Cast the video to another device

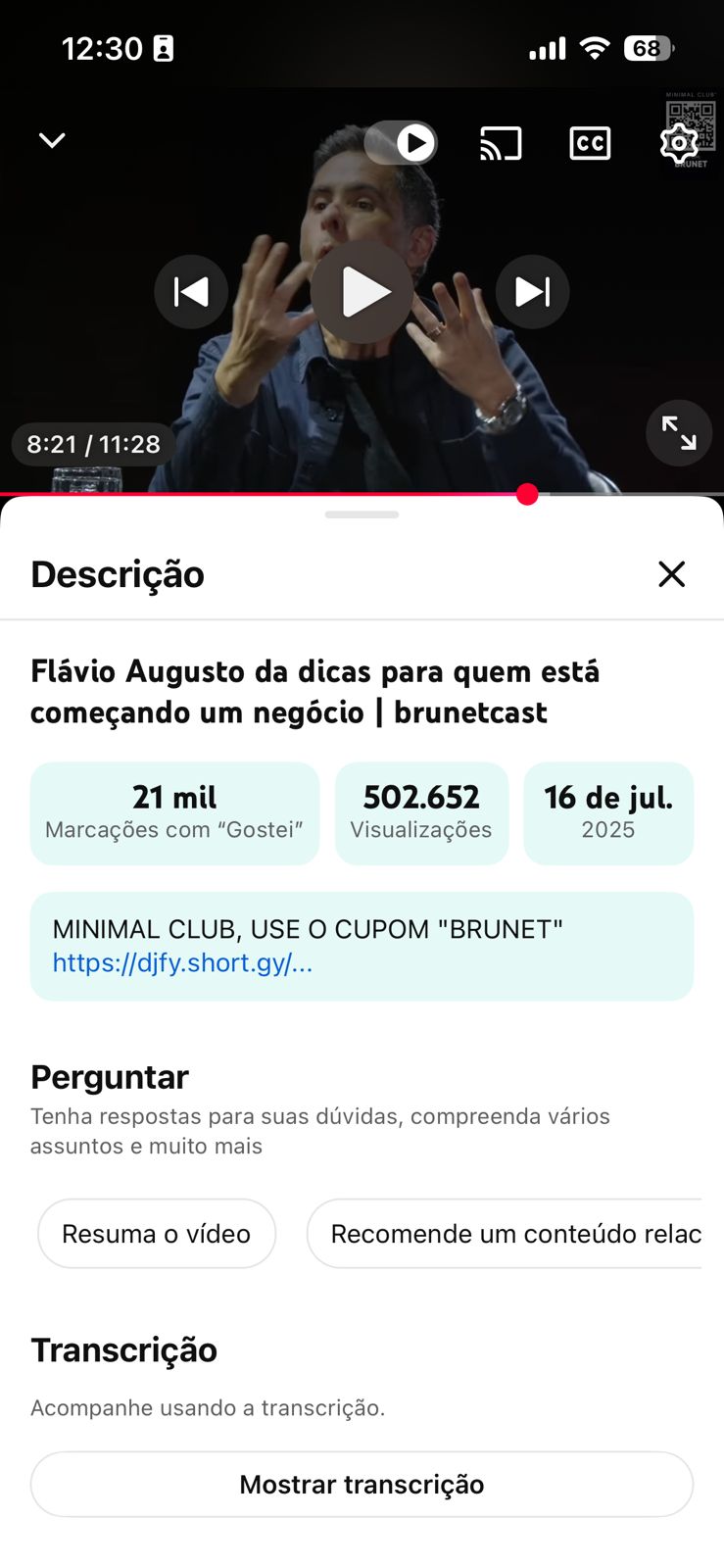pyautogui.click(x=501, y=143)
